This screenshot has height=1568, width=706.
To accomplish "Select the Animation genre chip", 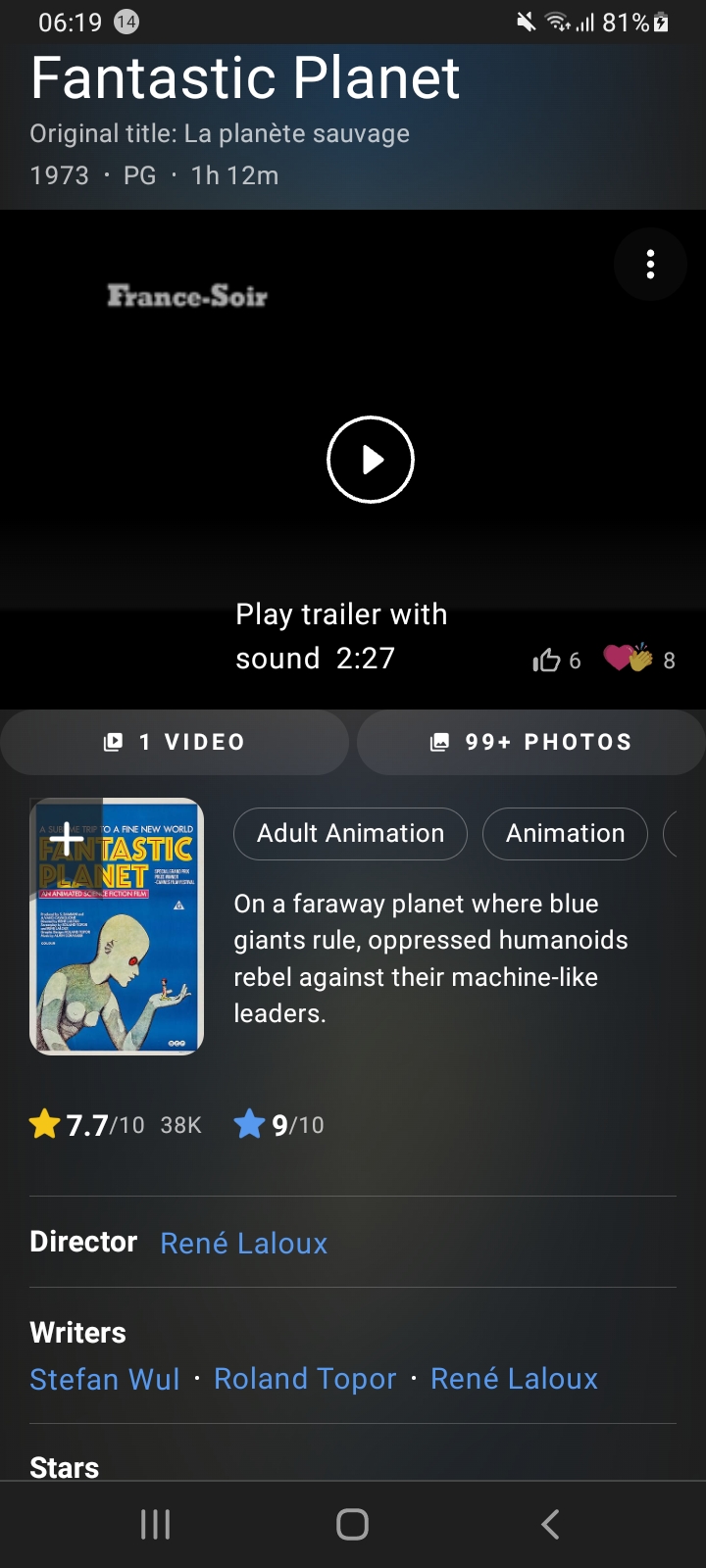I will coord(565,833).
